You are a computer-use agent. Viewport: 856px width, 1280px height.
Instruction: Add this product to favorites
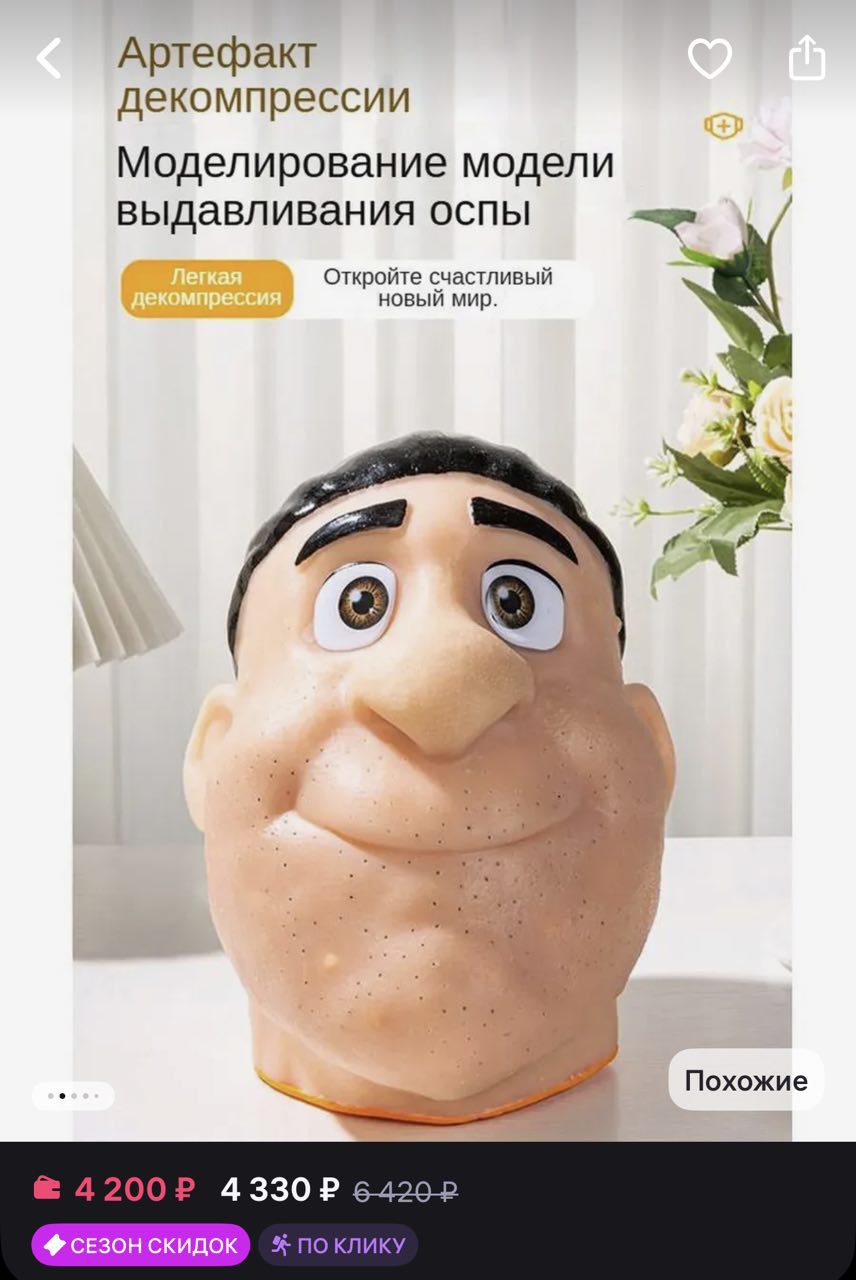tap(709, 59)
